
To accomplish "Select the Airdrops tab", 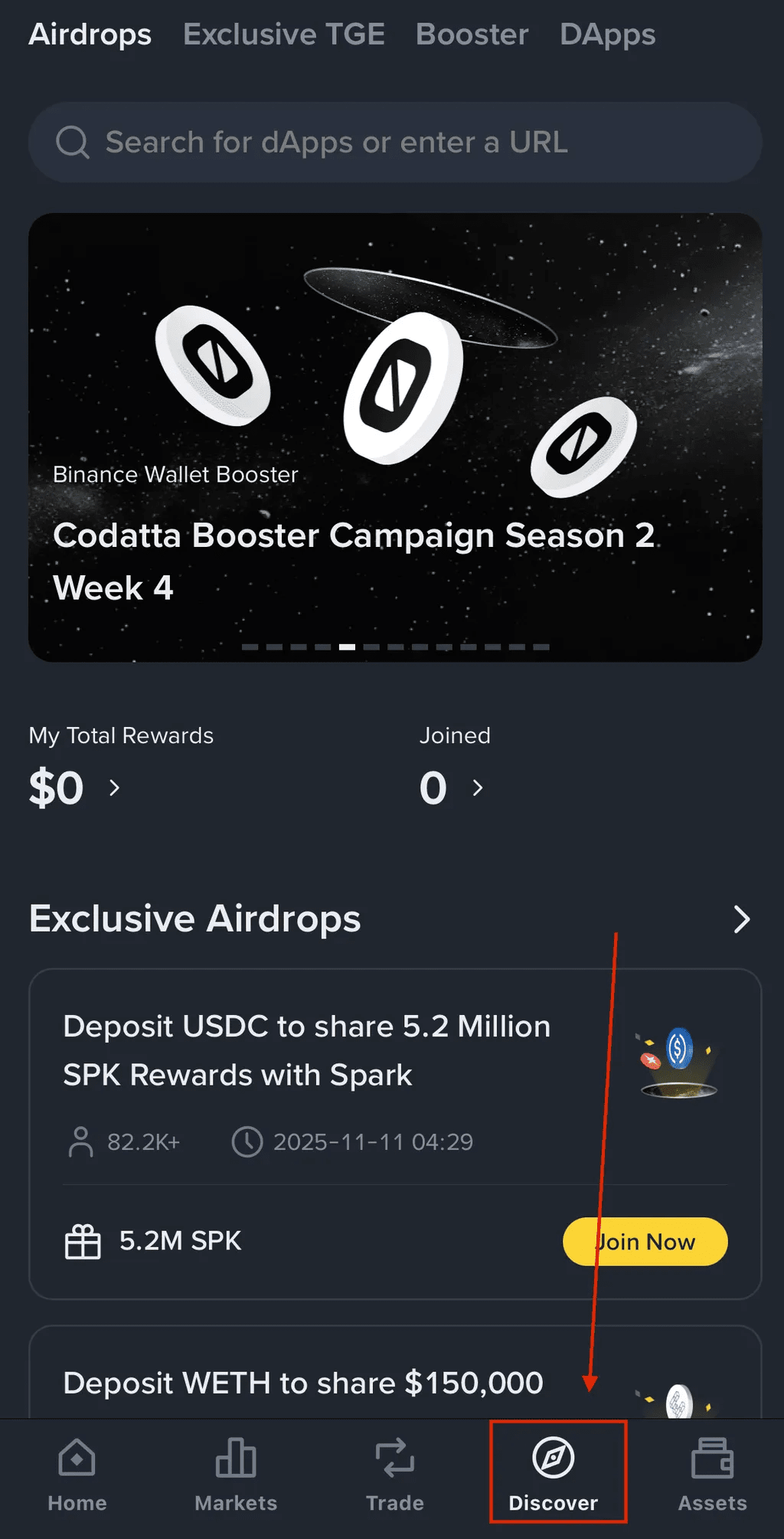I will tap(90, 34).
